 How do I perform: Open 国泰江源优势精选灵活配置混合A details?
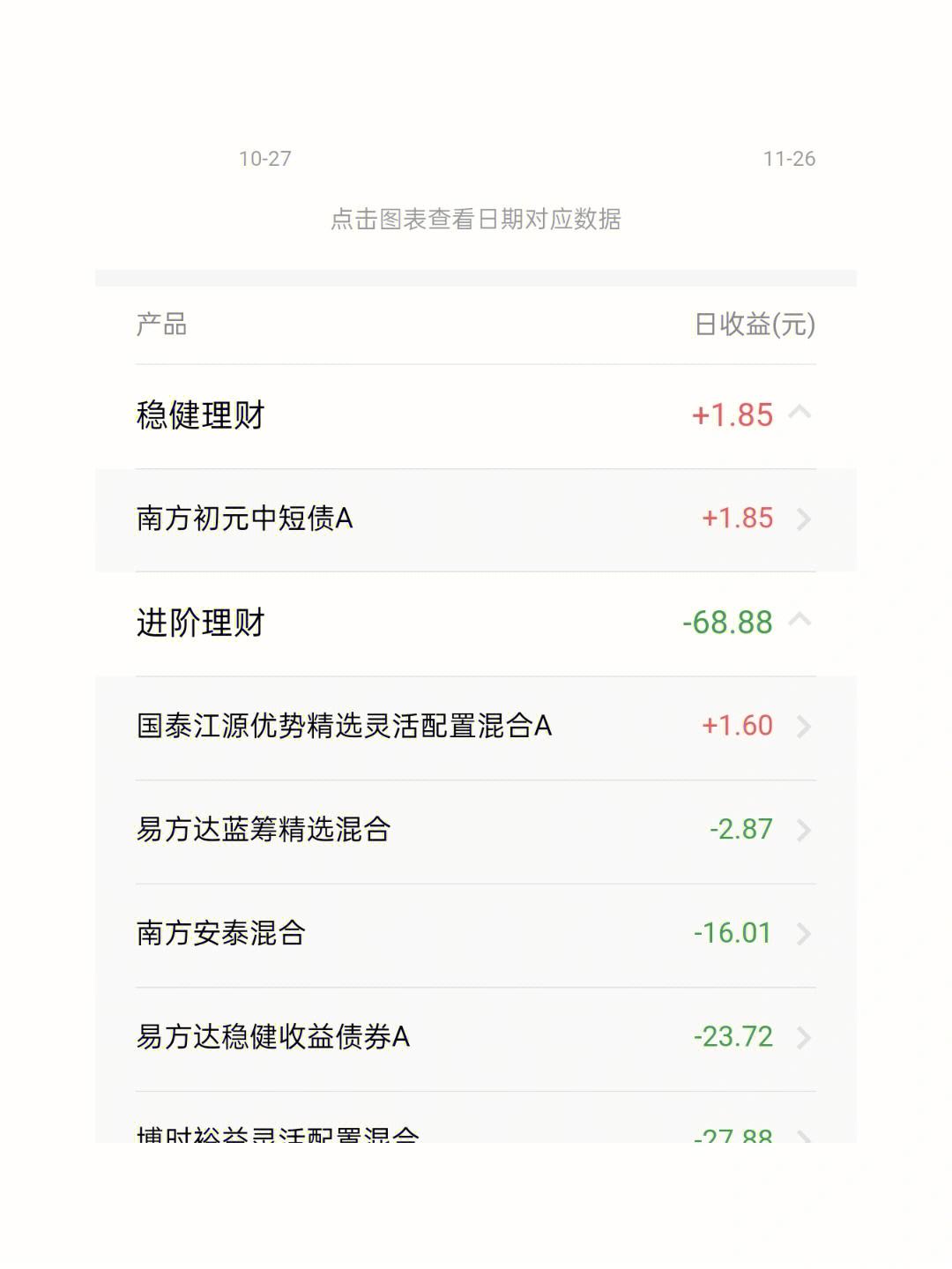point(475,727)
